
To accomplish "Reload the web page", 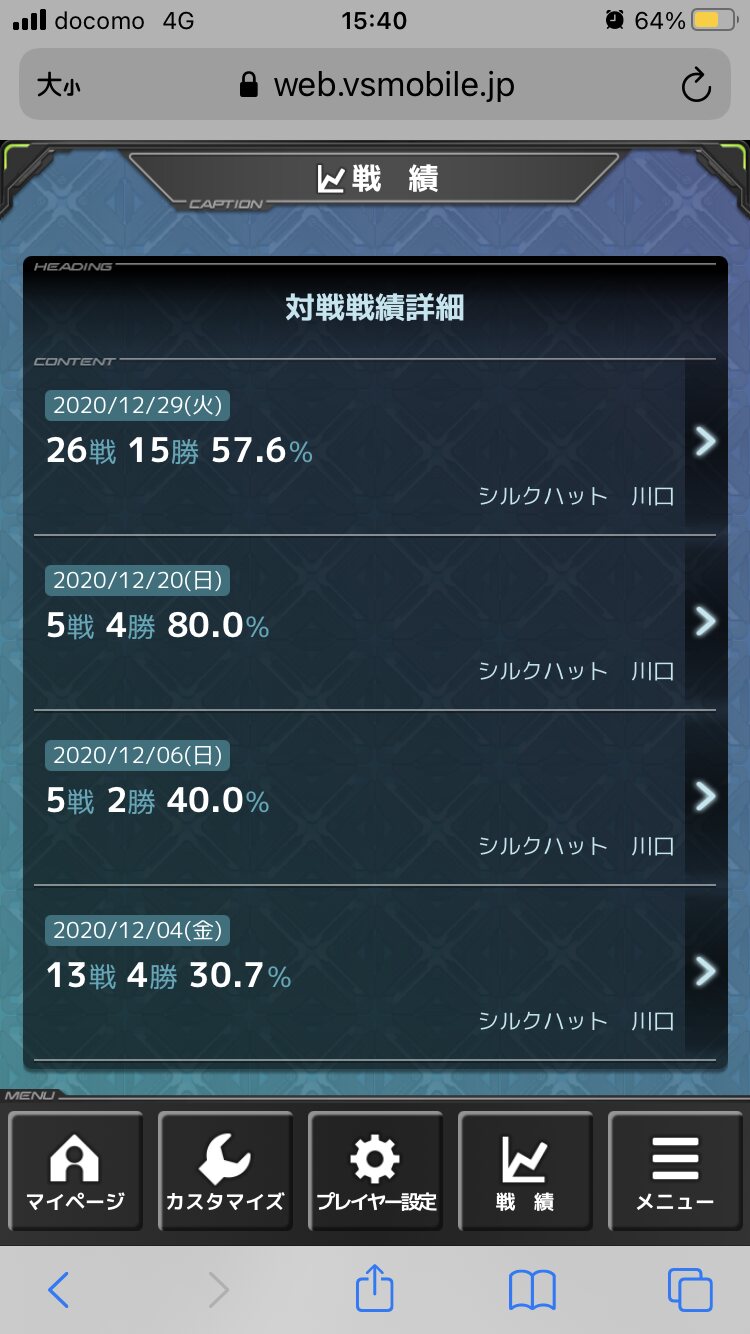I will coord(695,86).
